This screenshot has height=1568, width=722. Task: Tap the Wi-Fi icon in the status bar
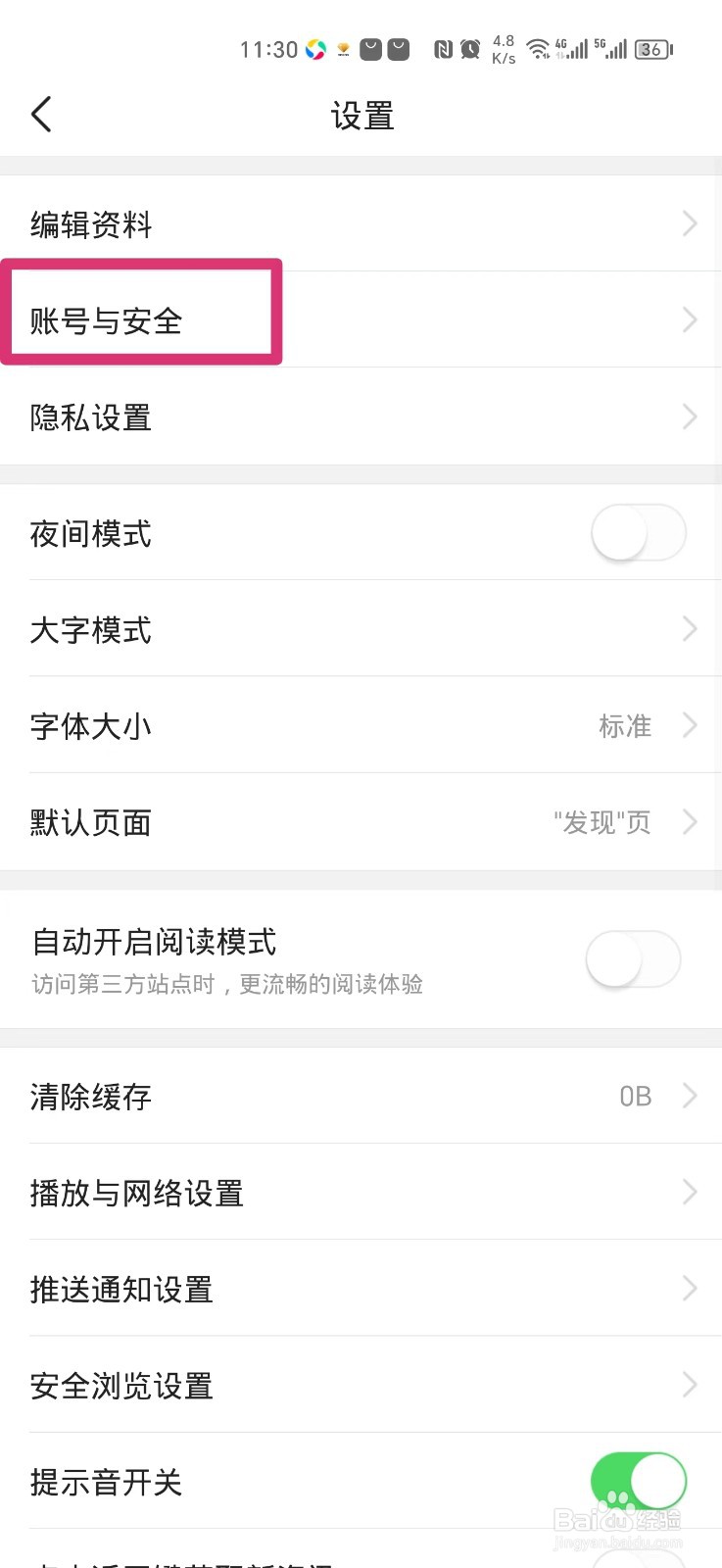(540, 49)
